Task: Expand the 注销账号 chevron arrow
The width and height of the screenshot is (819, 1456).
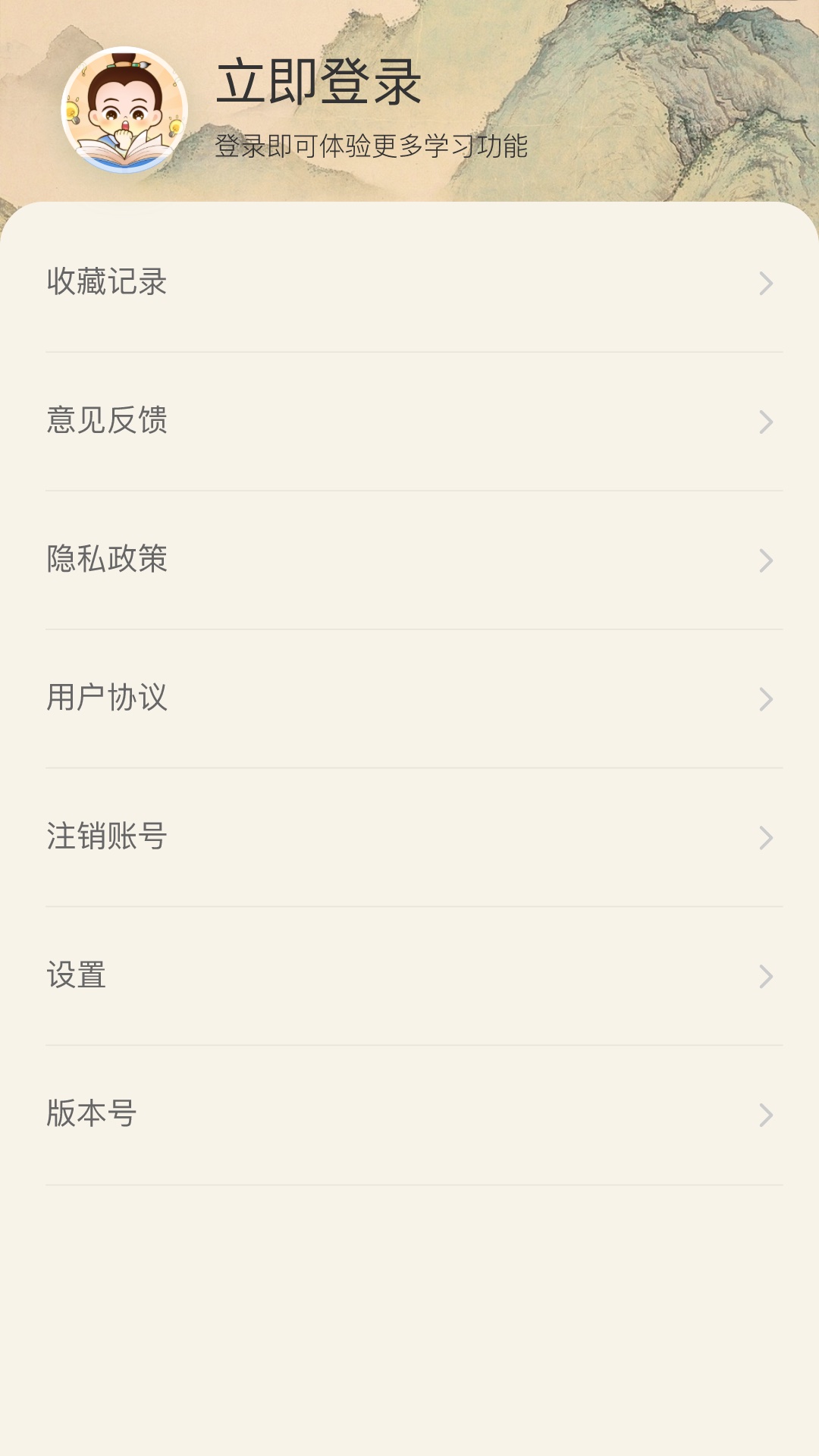Action: point(767,836)
